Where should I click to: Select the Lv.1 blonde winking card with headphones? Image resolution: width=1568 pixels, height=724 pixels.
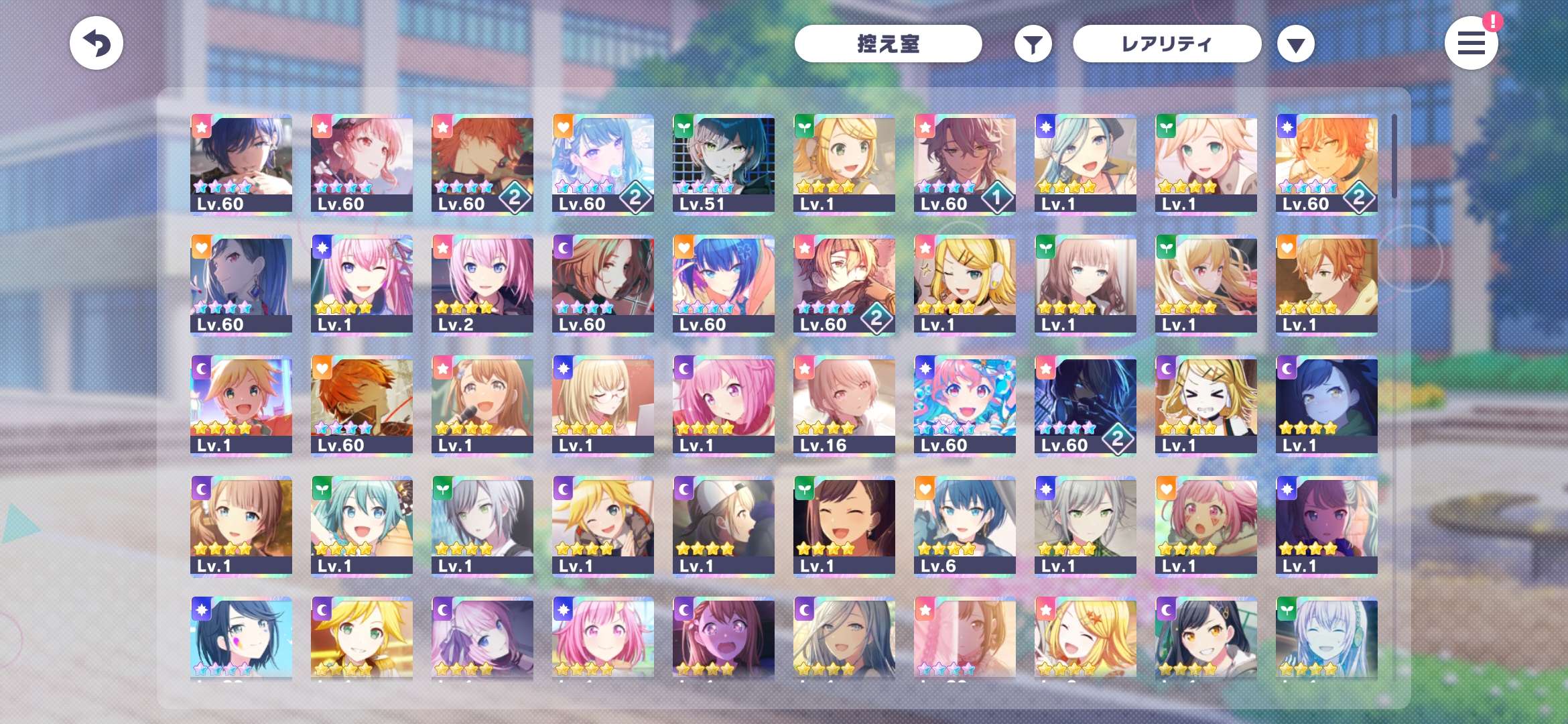965,285
